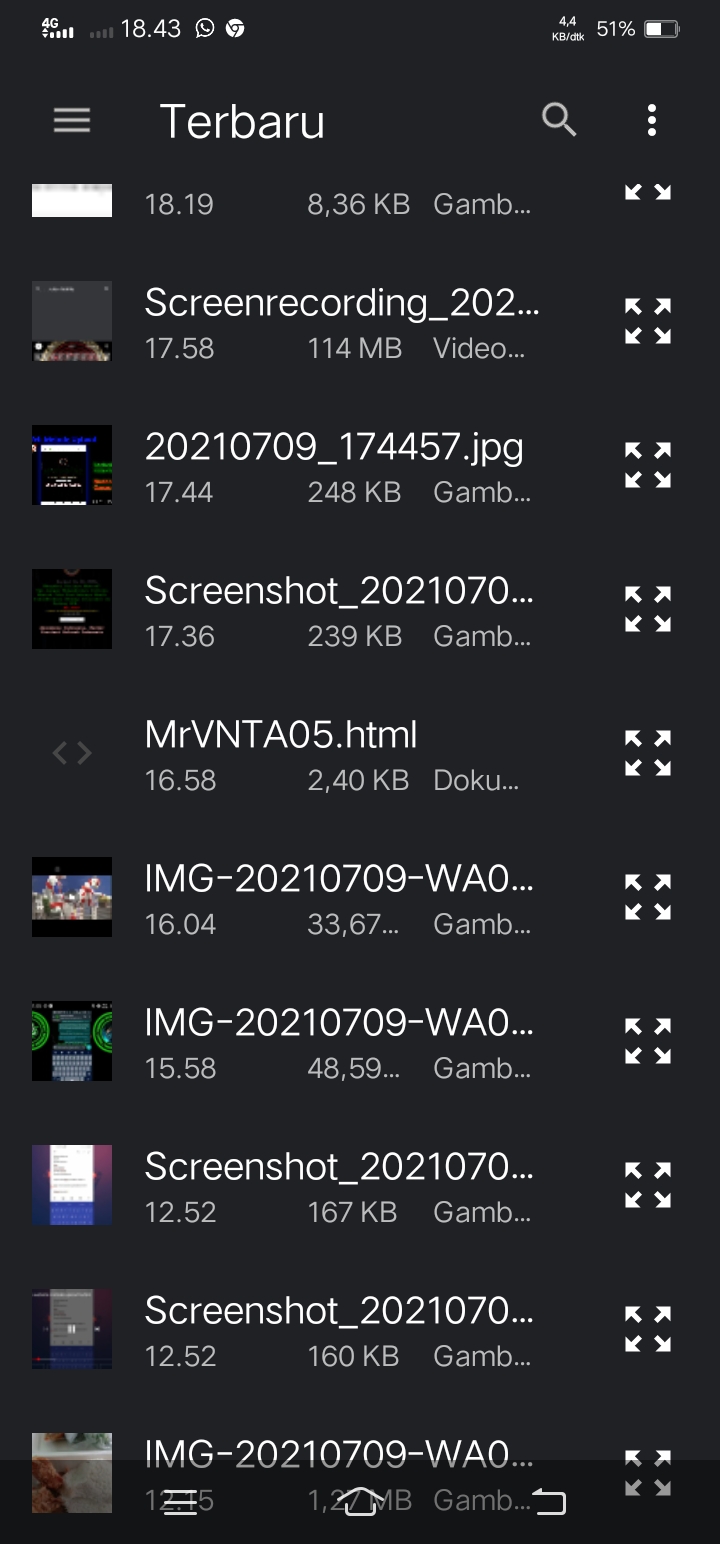Open the navigation drawer menu

coord(72,121)
